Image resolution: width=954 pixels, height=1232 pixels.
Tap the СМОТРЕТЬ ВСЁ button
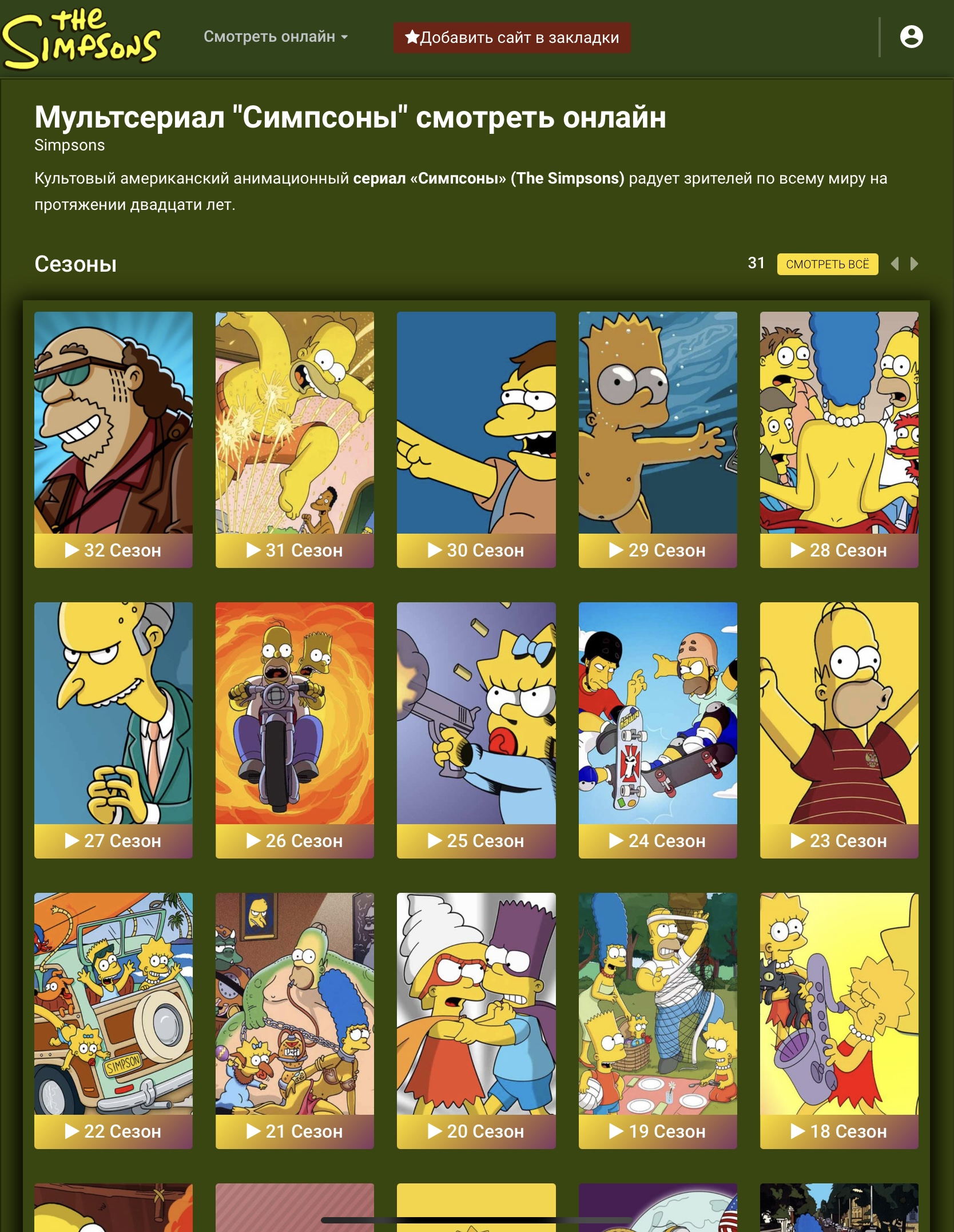(x=827, y=264)
